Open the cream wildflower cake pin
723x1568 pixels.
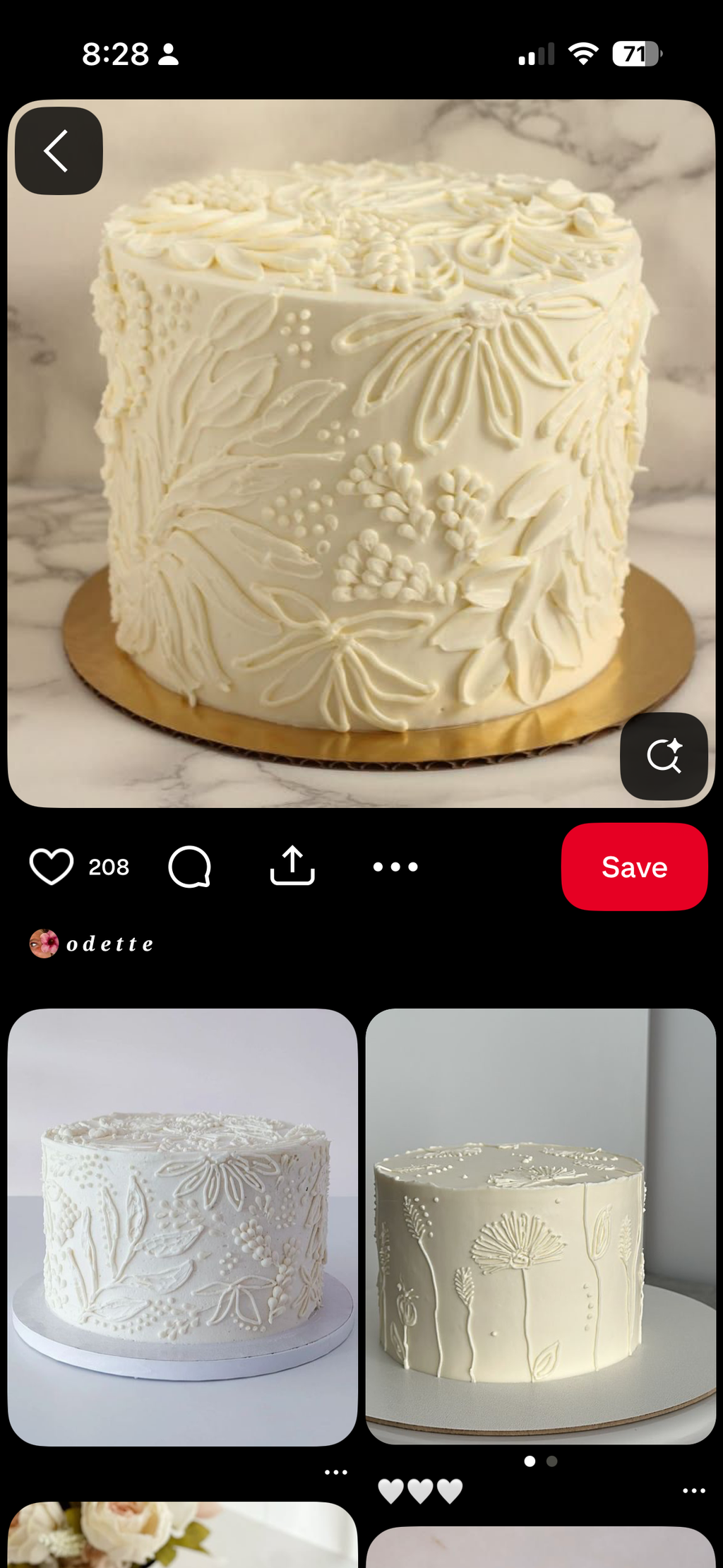(x=541, y=1226)
